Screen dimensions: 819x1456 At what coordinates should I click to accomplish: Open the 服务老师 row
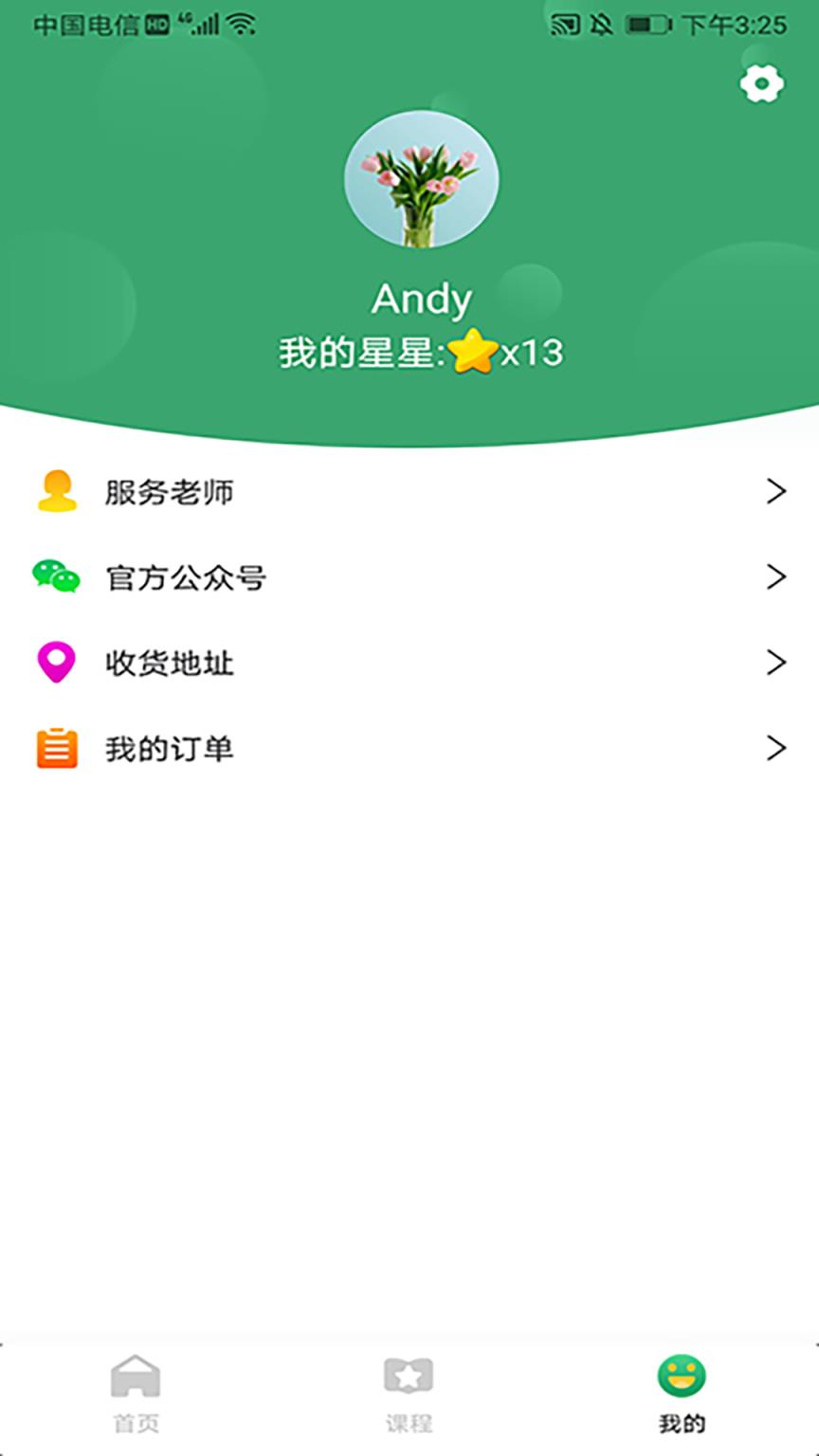click(409, 492)
